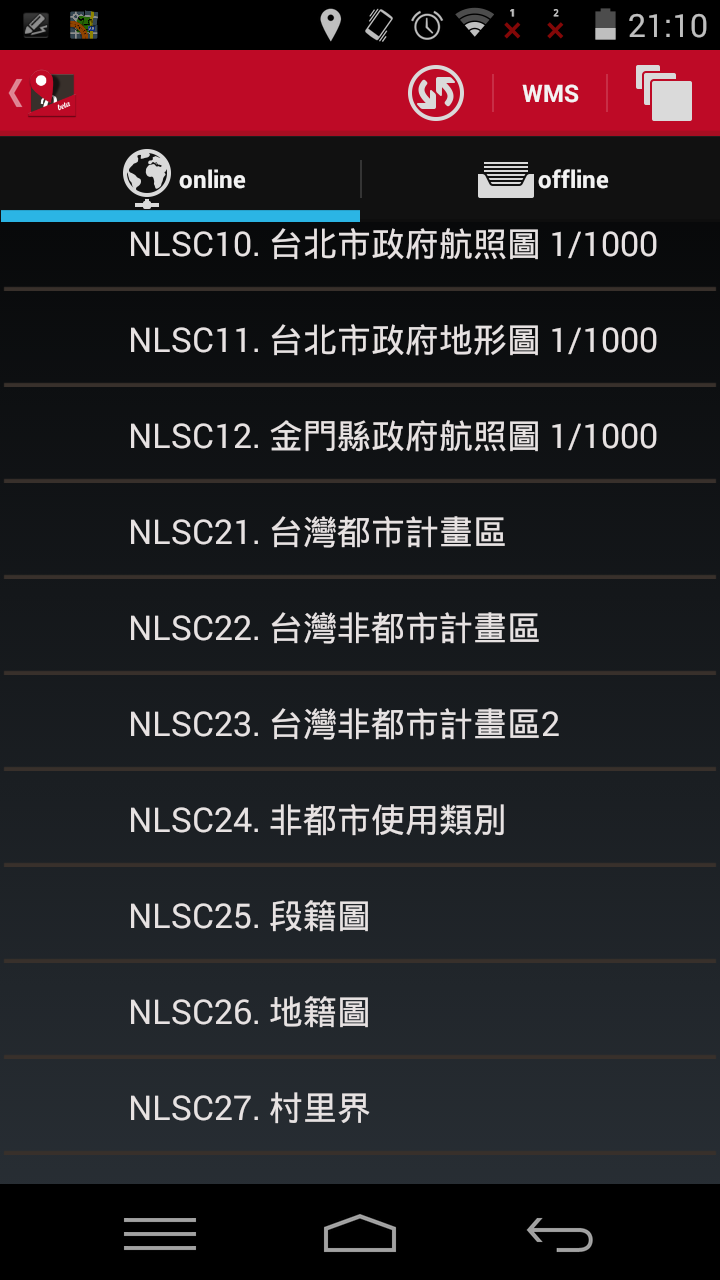
Task: Tap NLSC26 地籍圖 entry
Action: pyautogui.click(x=360, y=1012)
